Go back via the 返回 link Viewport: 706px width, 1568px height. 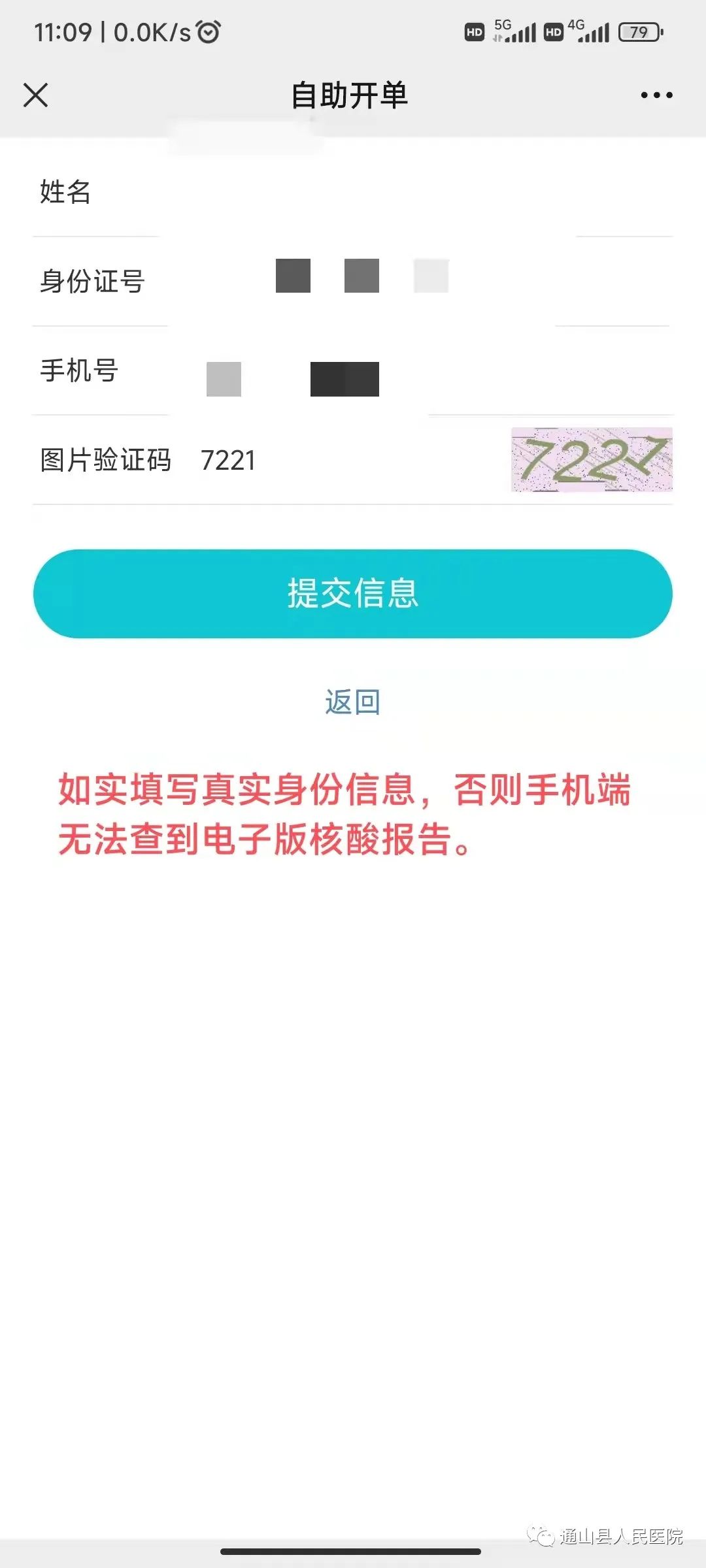pos(352,702)
